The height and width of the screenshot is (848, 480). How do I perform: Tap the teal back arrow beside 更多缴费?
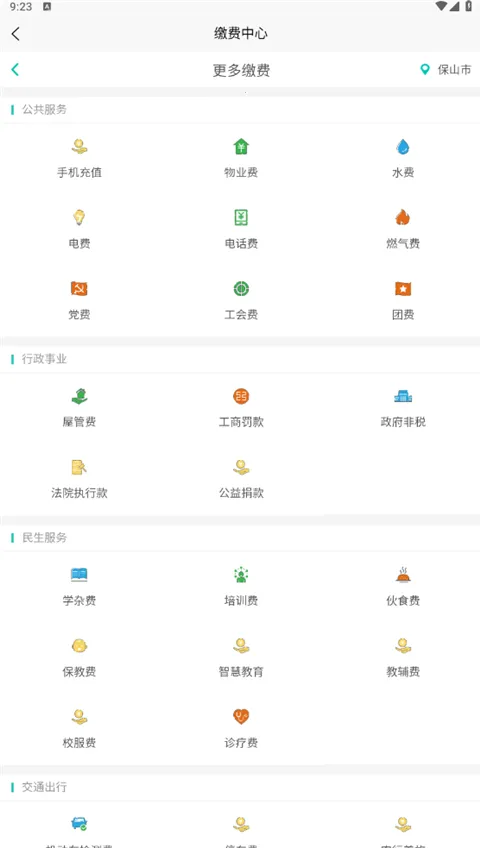click(x=15, y=69)
